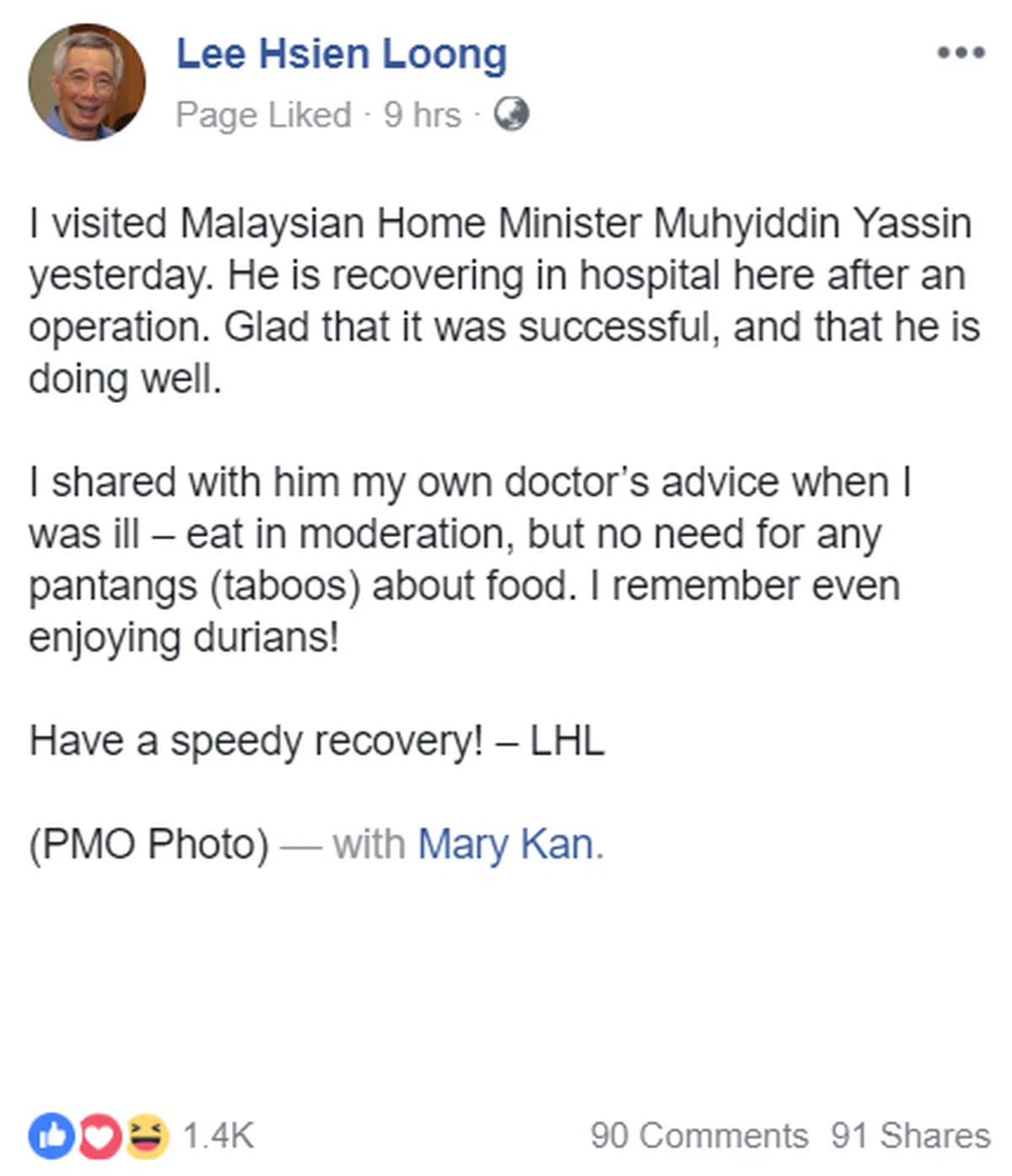This screenshot has height=1176, width=1012.
Task: Tap Lee Hsien Loong's profile picture
Action: [87, 82]
